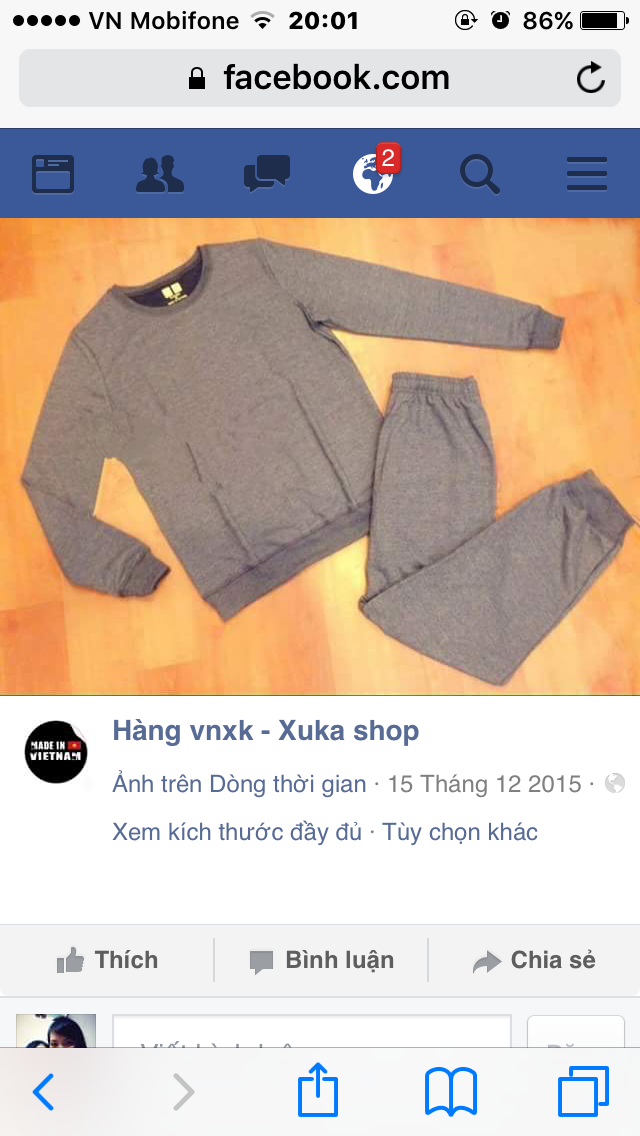The height and width of the screenshot is (1136, 640).
Task: Open the Facebook messages icon
Action: [267, 174]
